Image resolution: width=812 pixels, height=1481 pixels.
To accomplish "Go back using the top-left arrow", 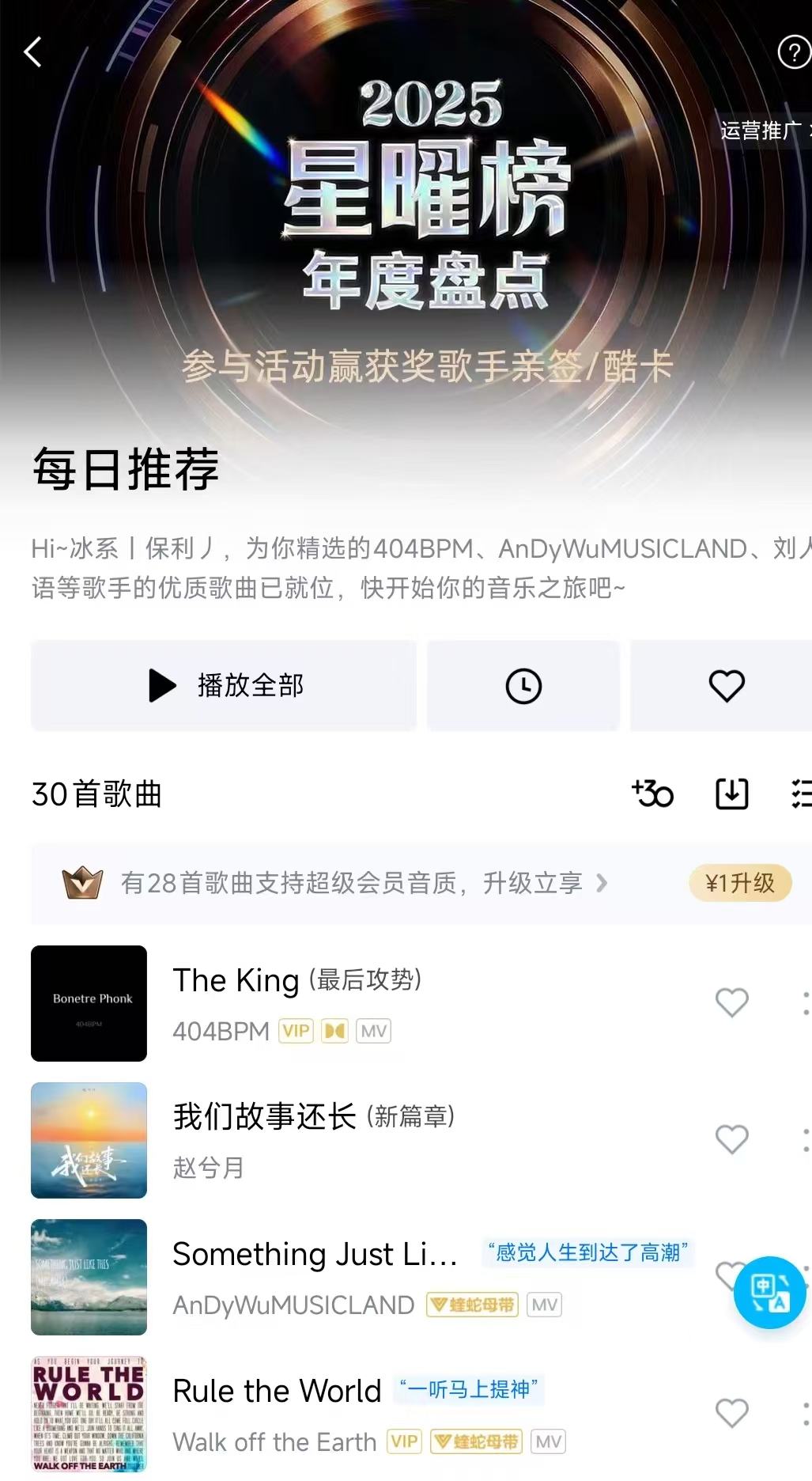I will (x=33, y=52).
